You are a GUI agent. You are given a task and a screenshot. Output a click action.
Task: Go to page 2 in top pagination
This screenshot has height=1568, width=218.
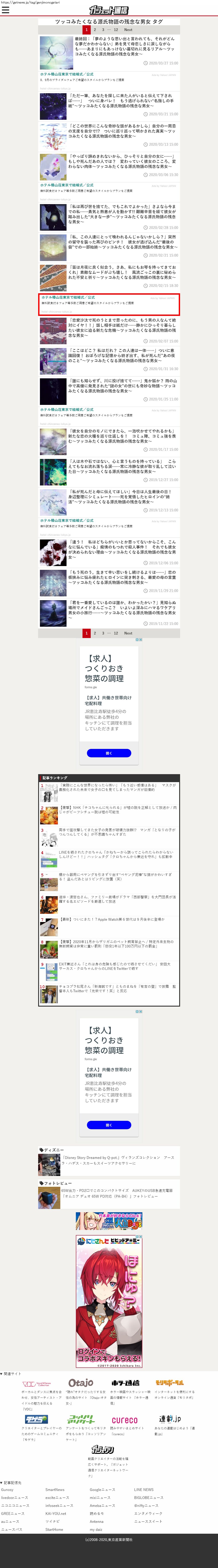tap(94, 29)
